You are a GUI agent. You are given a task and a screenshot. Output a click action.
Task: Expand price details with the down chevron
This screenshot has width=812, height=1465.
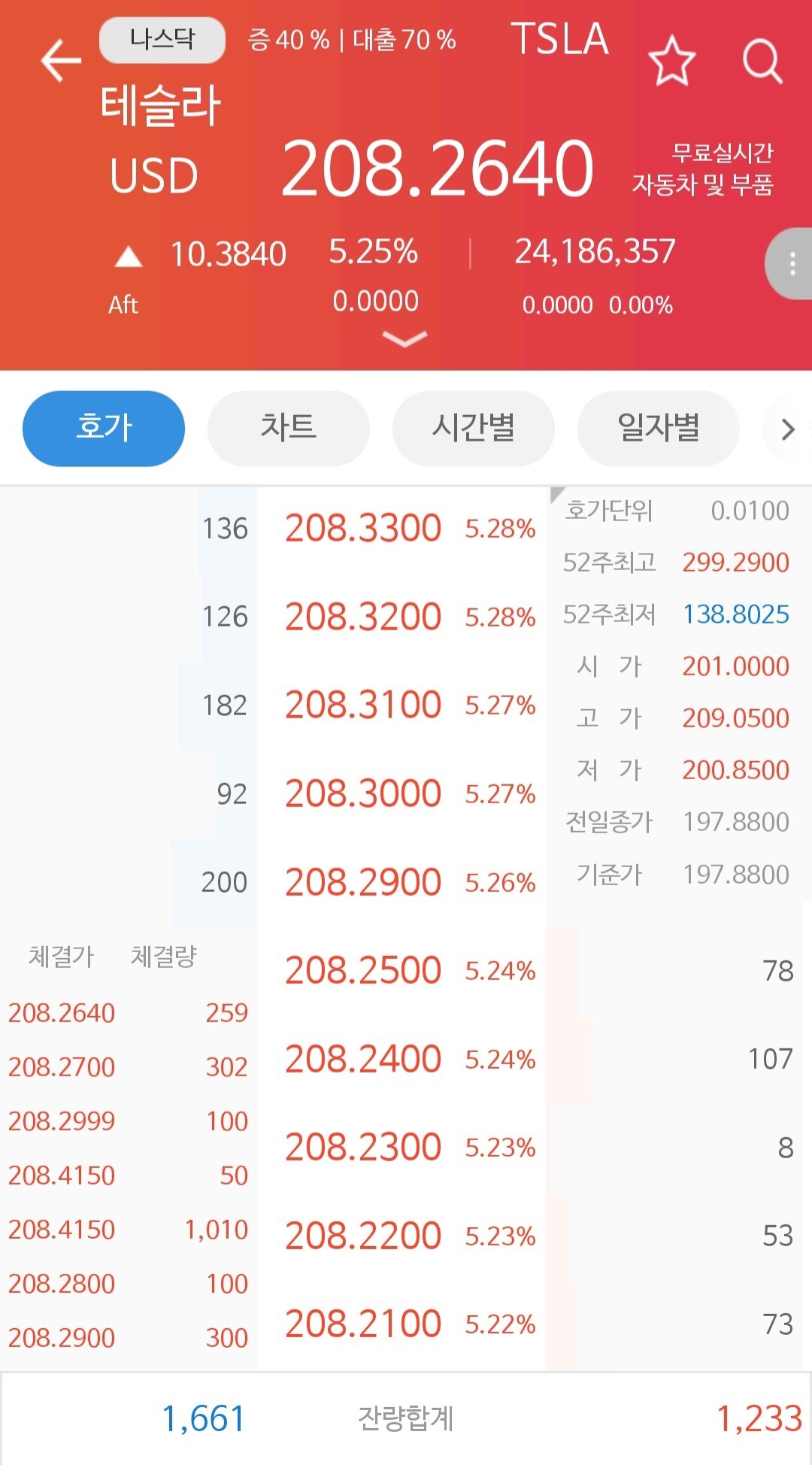point(404,339)
